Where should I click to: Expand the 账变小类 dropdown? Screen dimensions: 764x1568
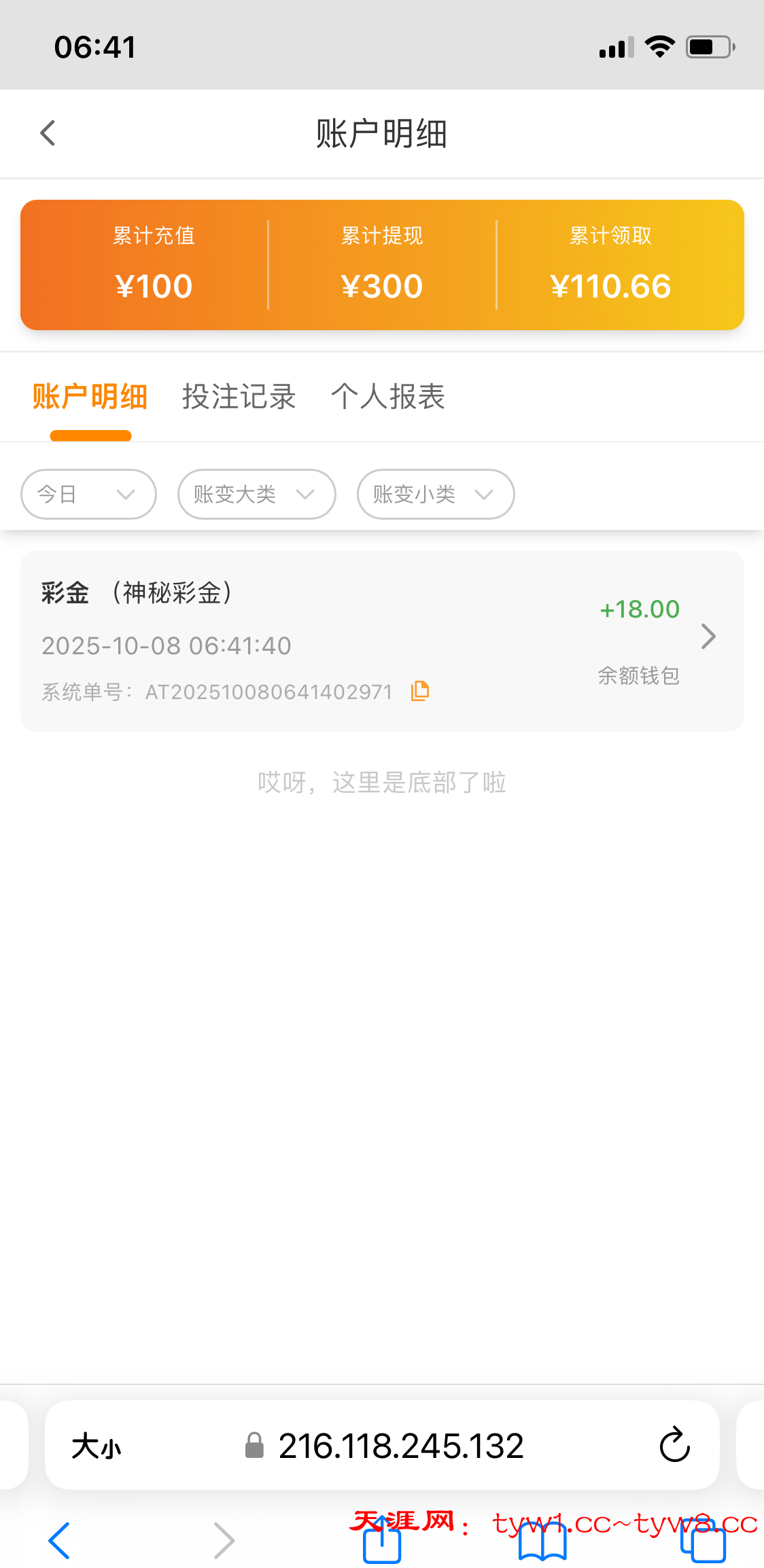click(435, 495)
